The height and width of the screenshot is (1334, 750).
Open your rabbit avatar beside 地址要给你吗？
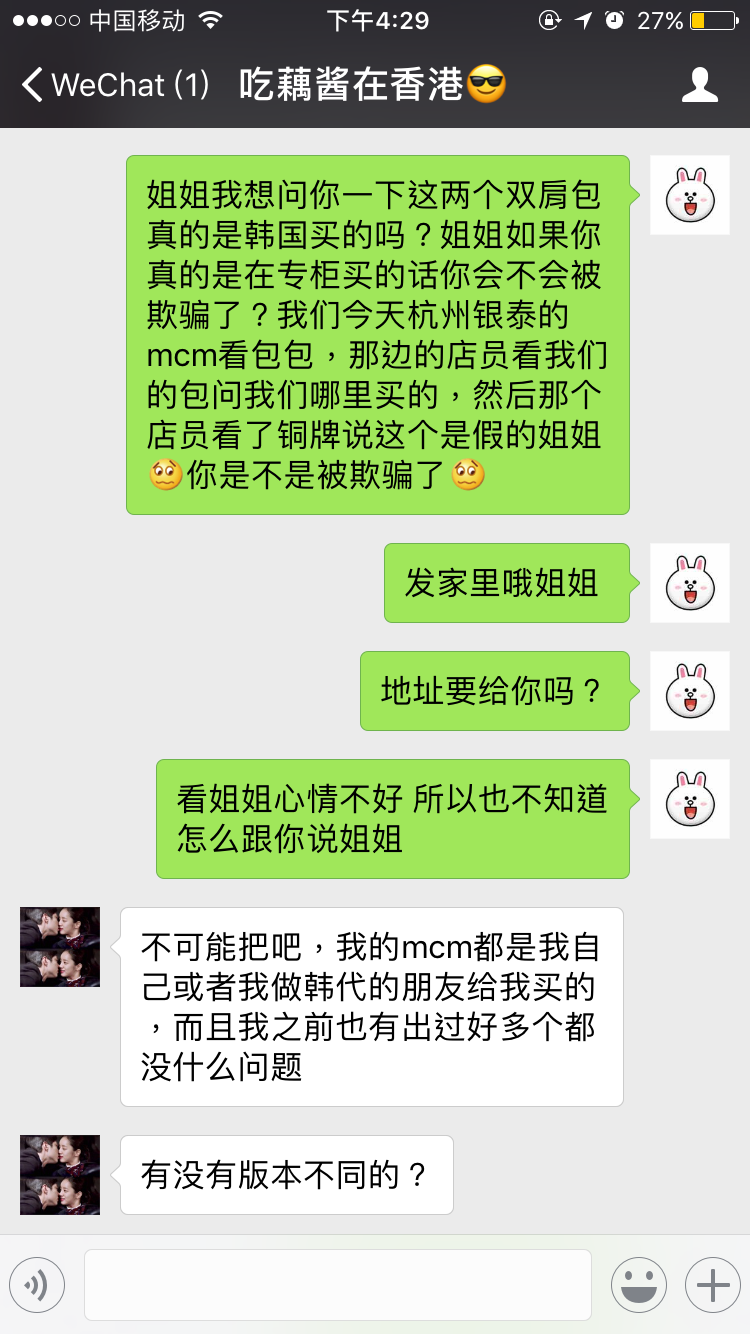pos(690,690)
